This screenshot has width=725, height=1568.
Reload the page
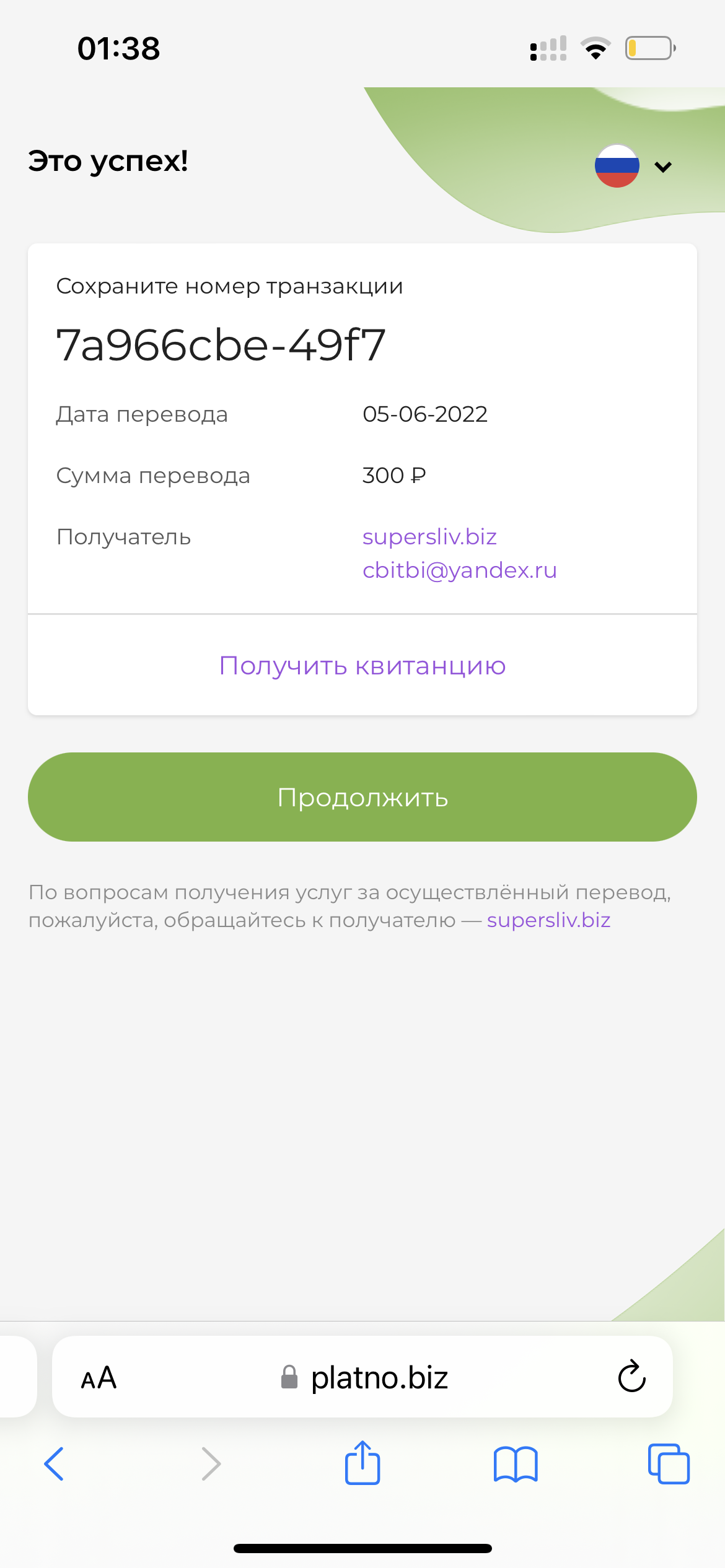coord(631,1377)
